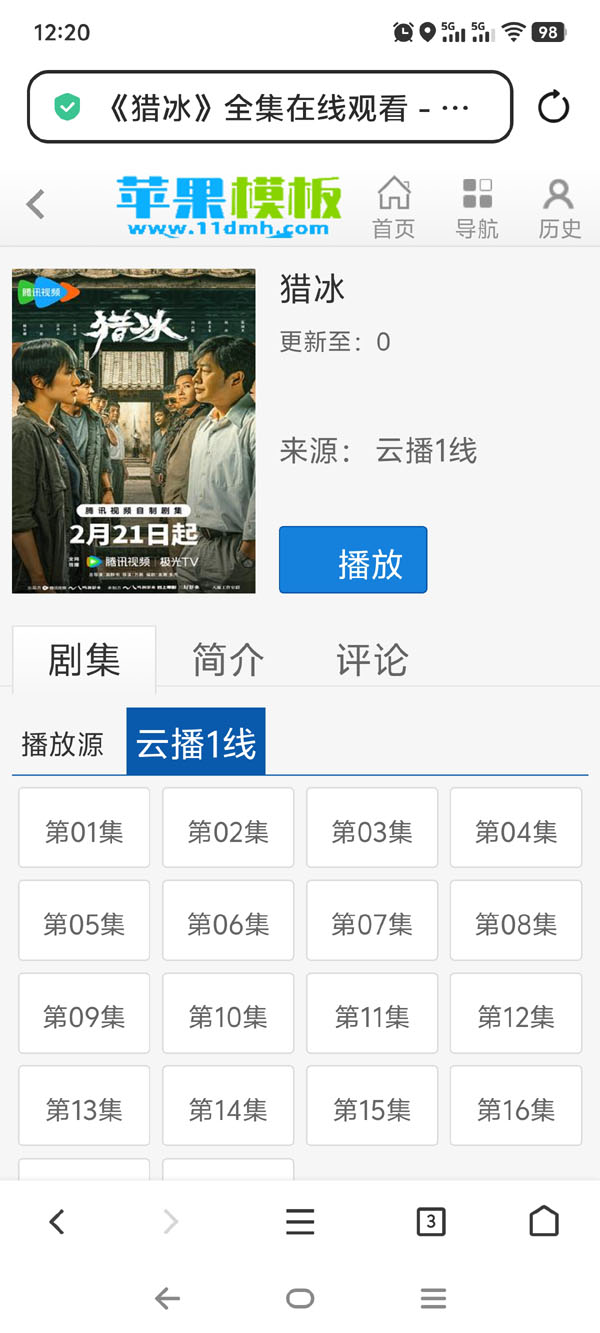Tap the blue 播放 button
600x1333 pixels.
pyautogui.click(x=353, y=560)
